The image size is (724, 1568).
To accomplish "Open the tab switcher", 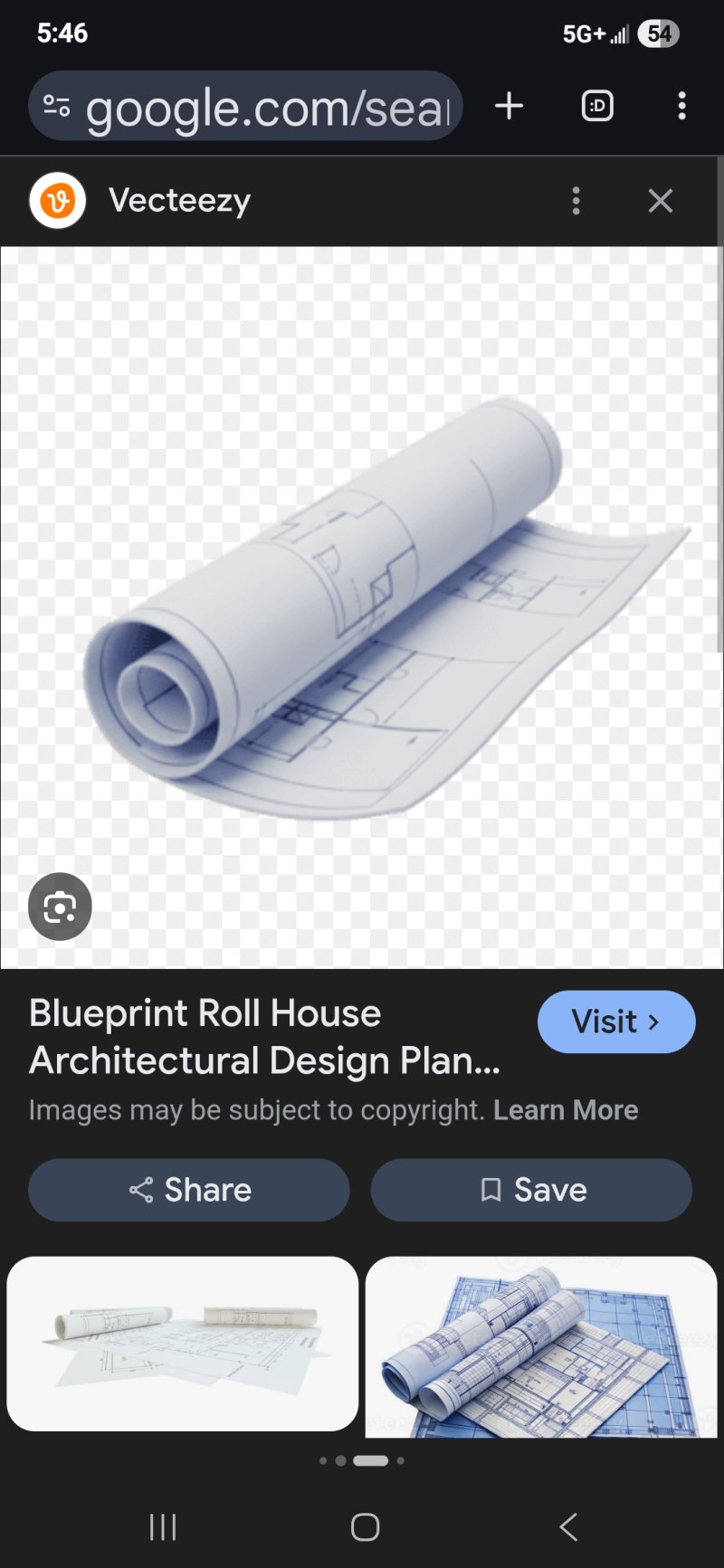I will (x=597, y=106).
